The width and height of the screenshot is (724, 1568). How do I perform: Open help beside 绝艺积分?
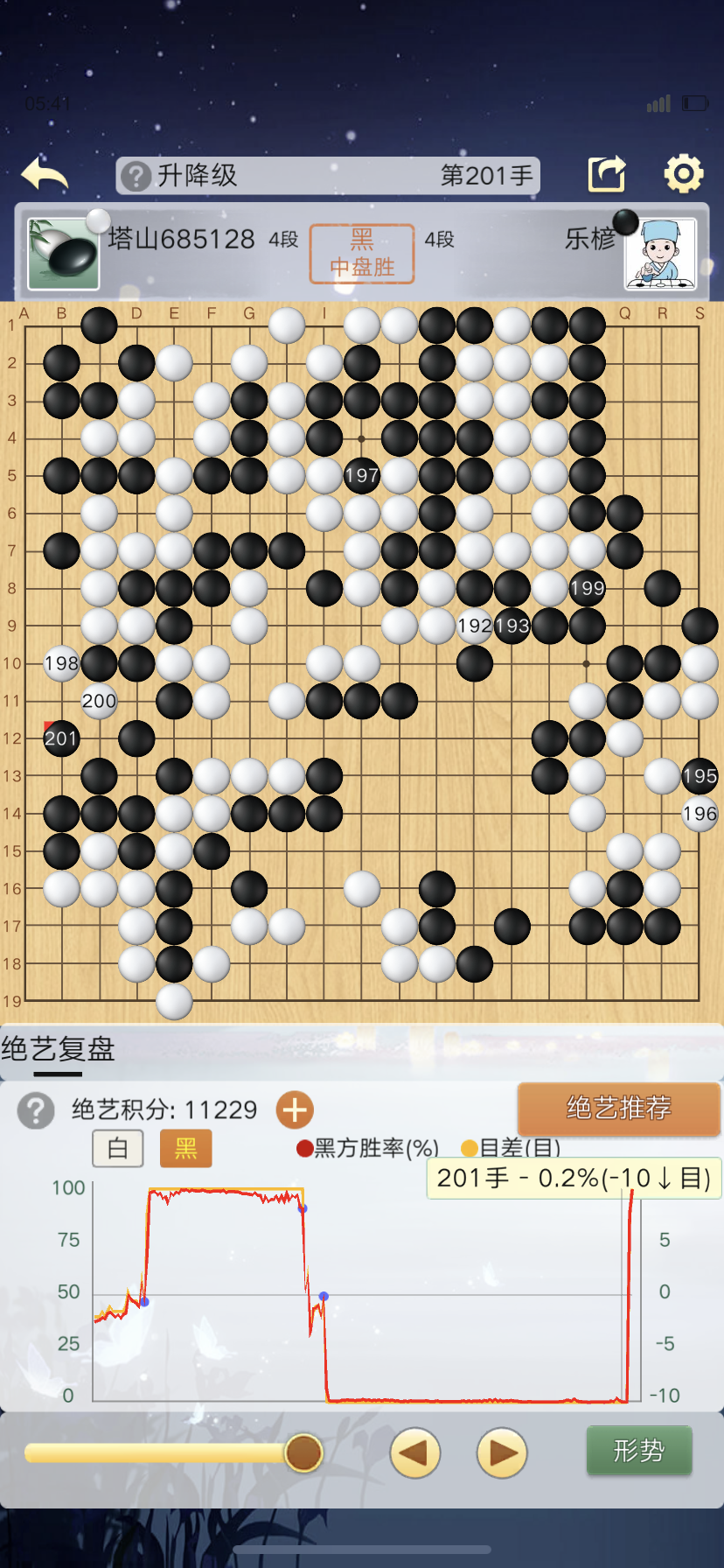36,1110
